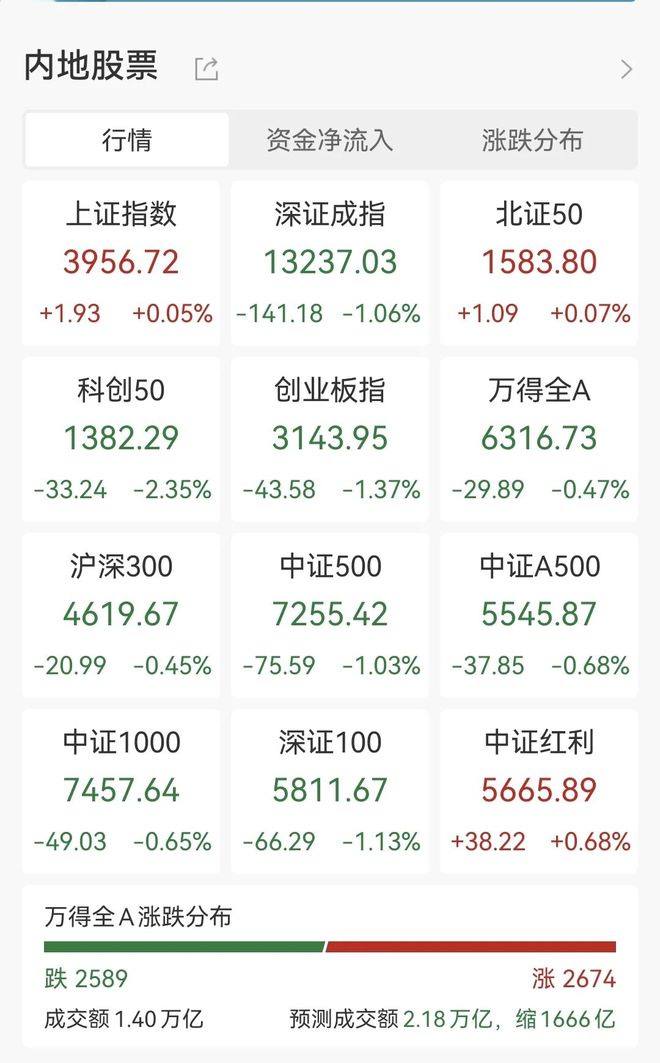Open the 中证红利 index card
Screen dimensions: 660x1063
(x=539, y=791)
